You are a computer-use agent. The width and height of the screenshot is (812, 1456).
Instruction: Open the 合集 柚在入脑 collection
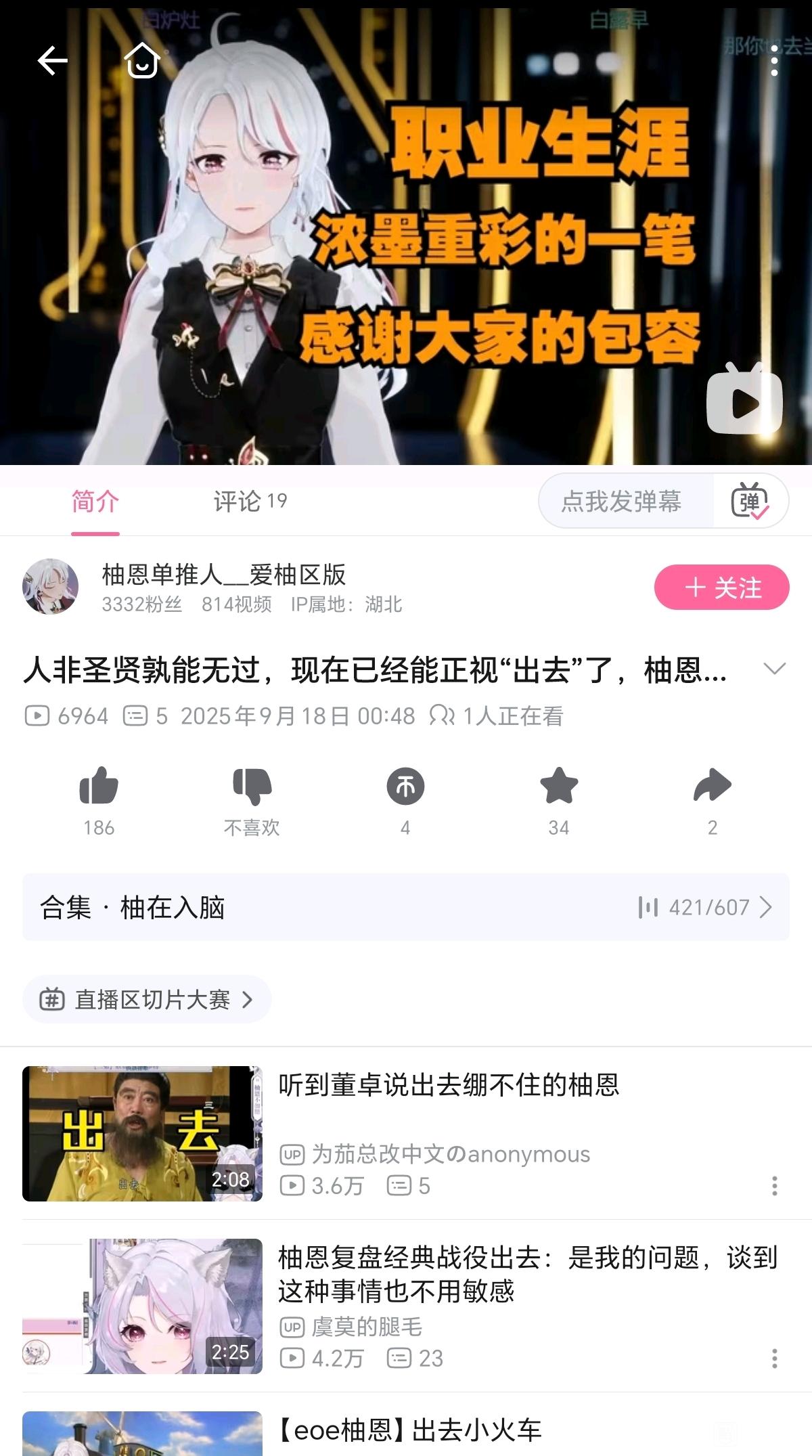point(405,907)
